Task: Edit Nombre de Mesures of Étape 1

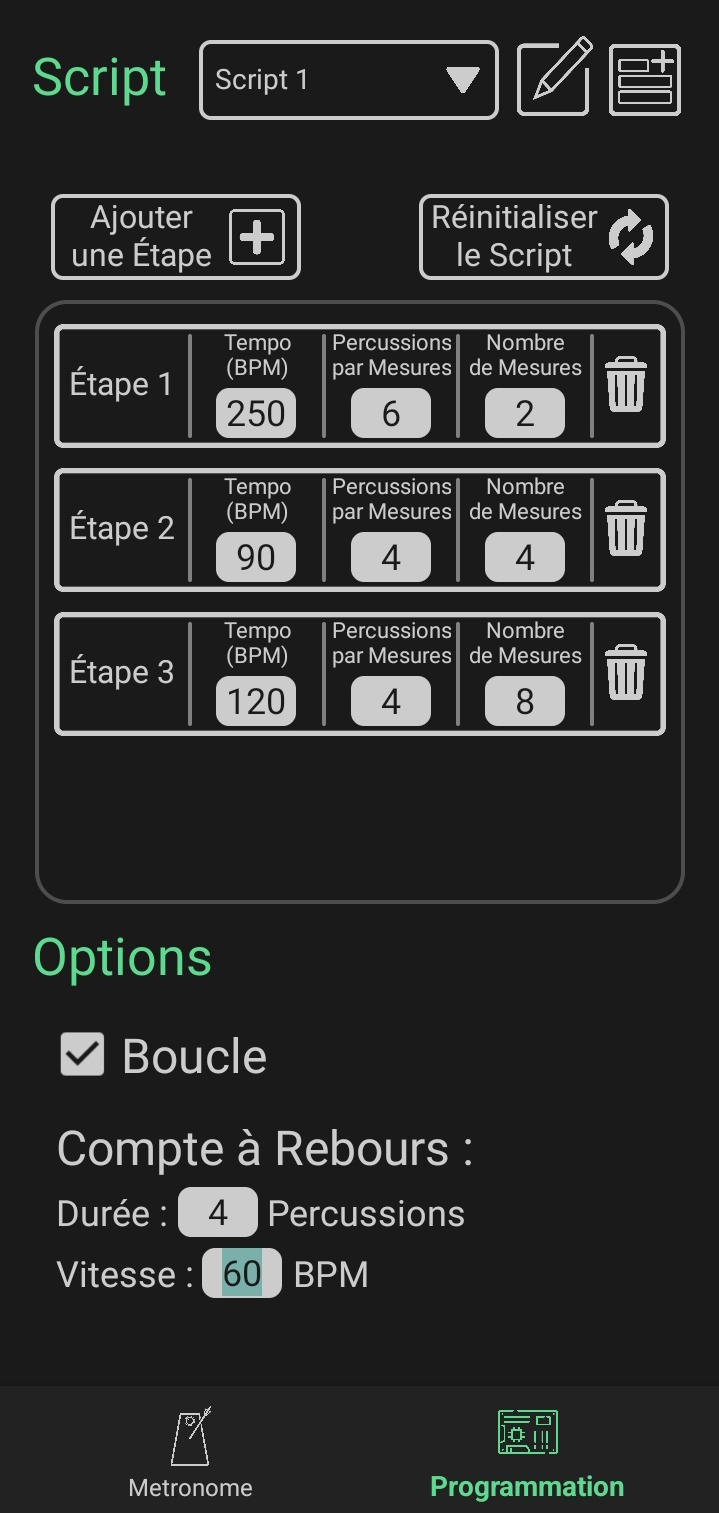Action: (525, 413)
